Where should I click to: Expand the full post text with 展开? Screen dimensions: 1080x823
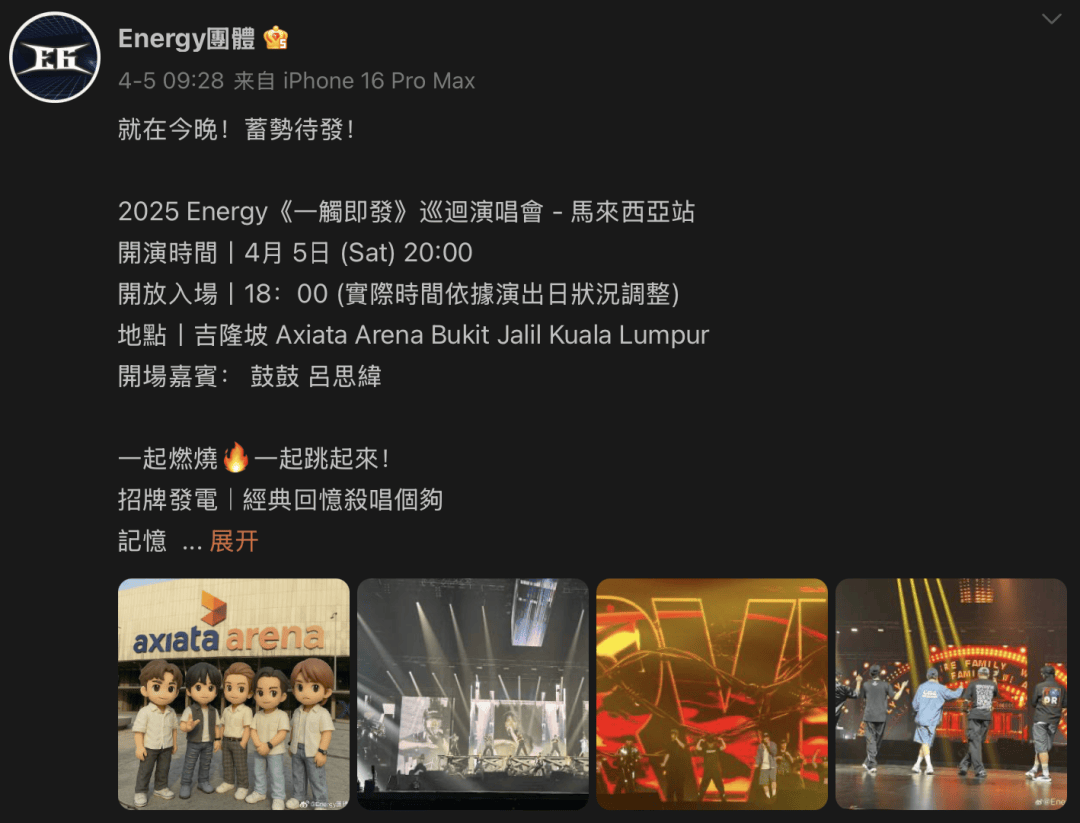pyautogui.click(x=234, y=541)
